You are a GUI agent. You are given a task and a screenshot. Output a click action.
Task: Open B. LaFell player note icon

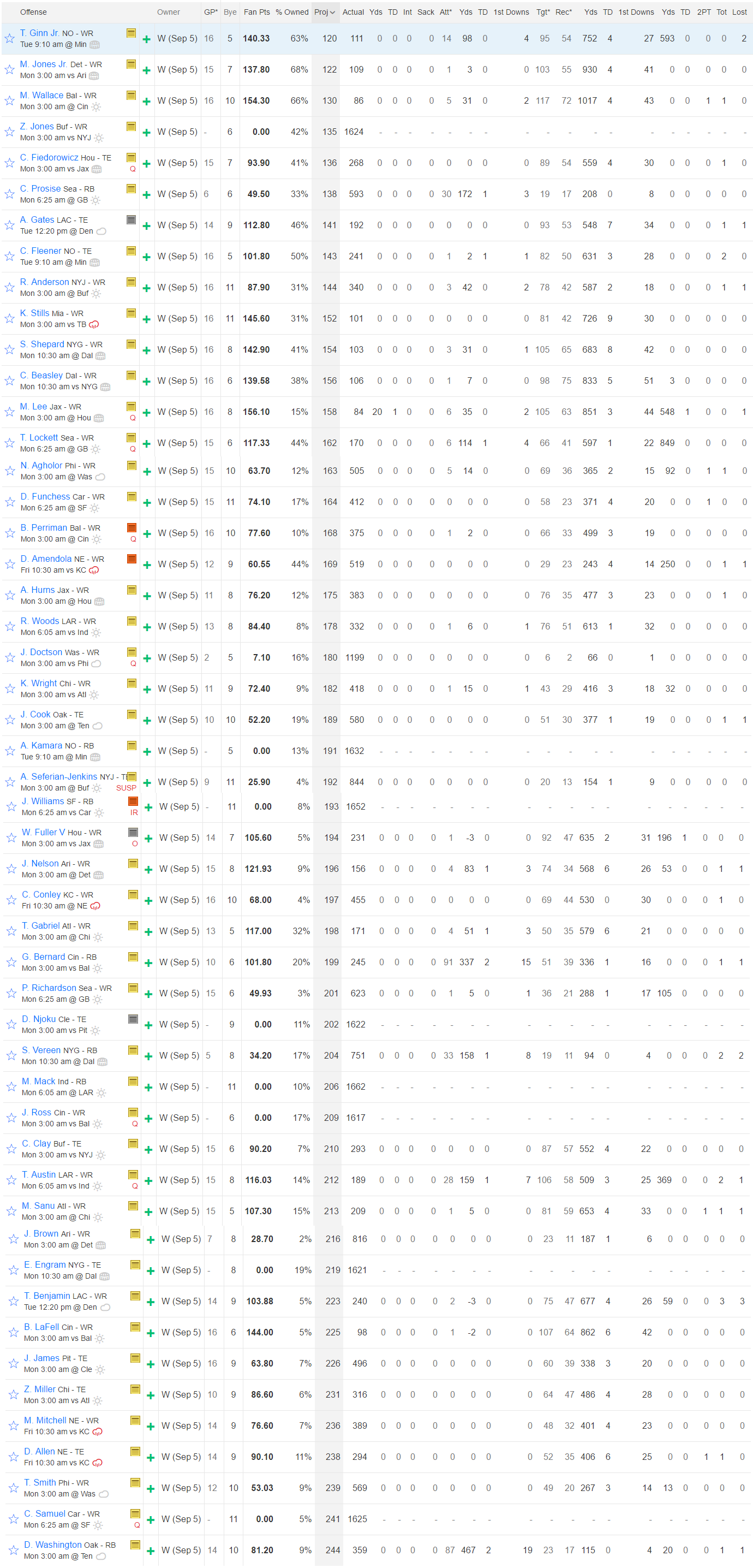[135, 1326]
